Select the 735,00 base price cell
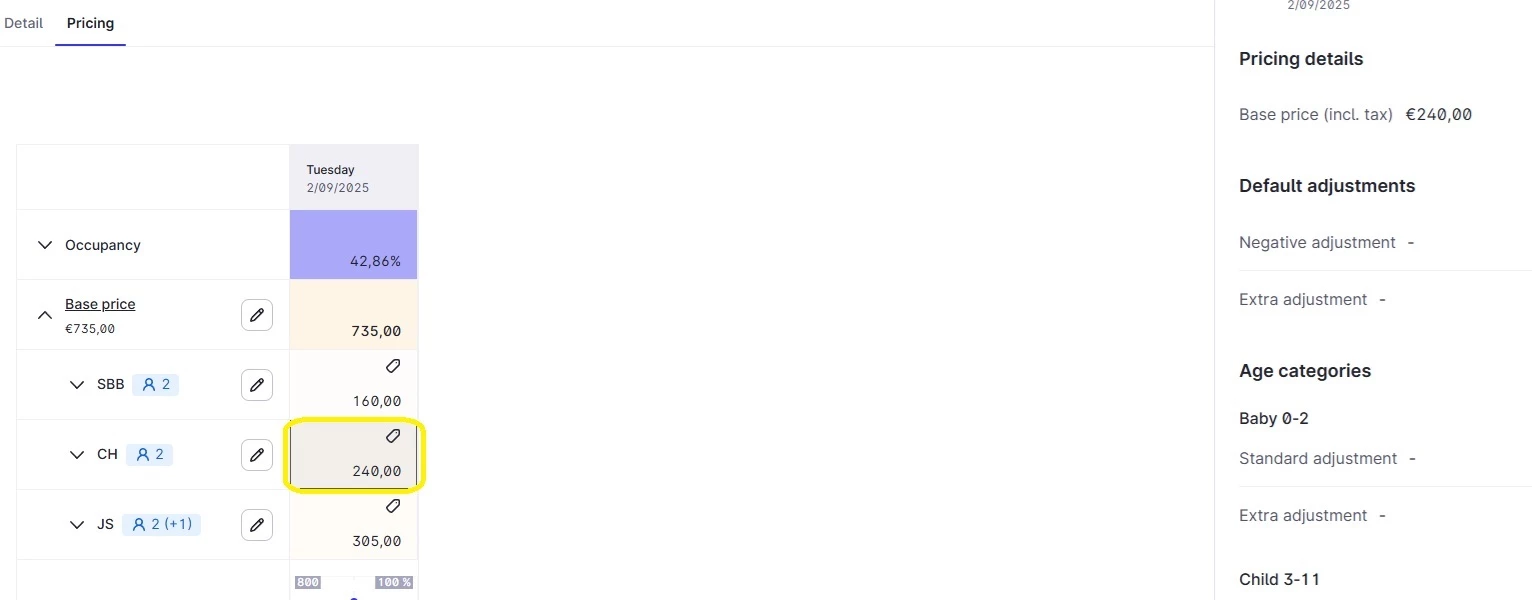The width and height of the screenshot is (1532, 600). [x=354, y=316]
